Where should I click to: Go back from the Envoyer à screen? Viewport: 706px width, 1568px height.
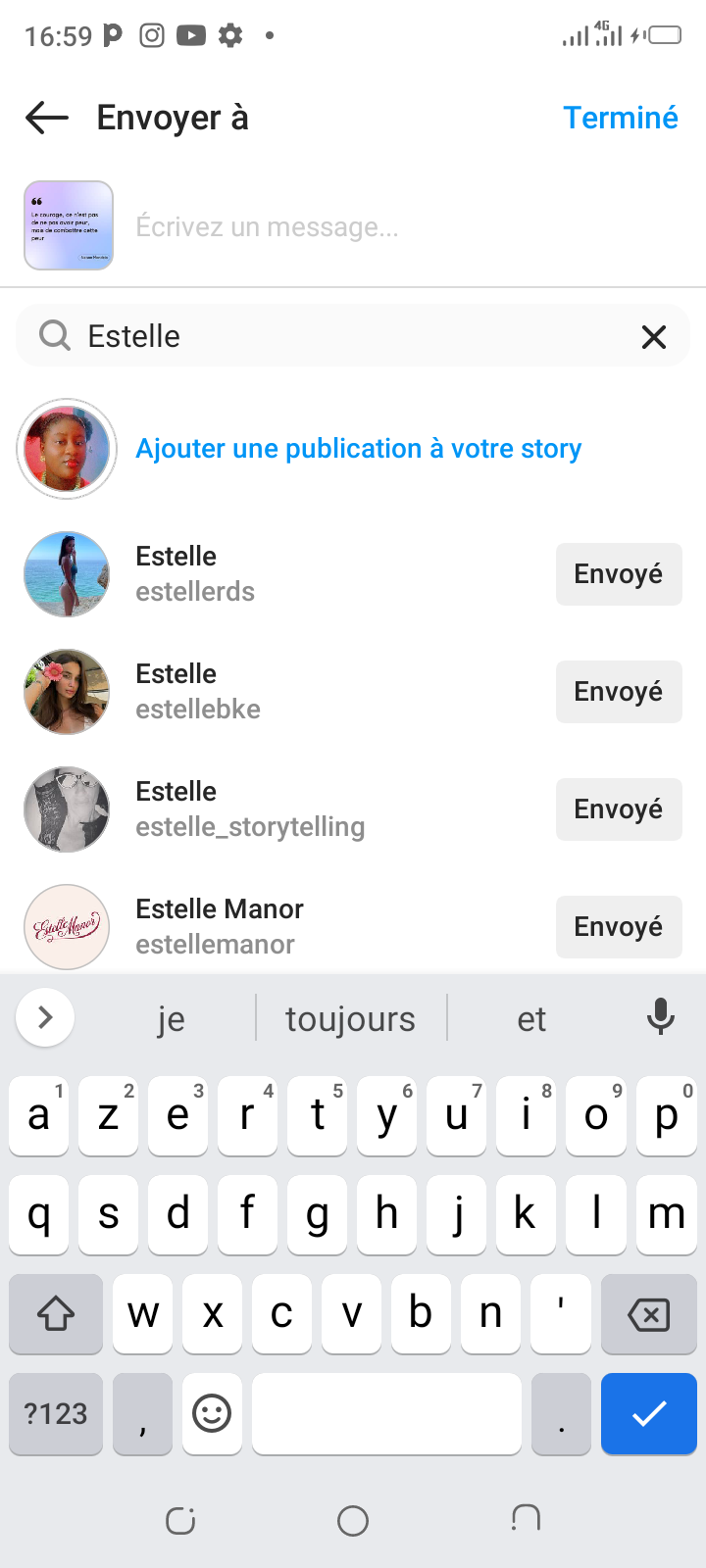47,118
